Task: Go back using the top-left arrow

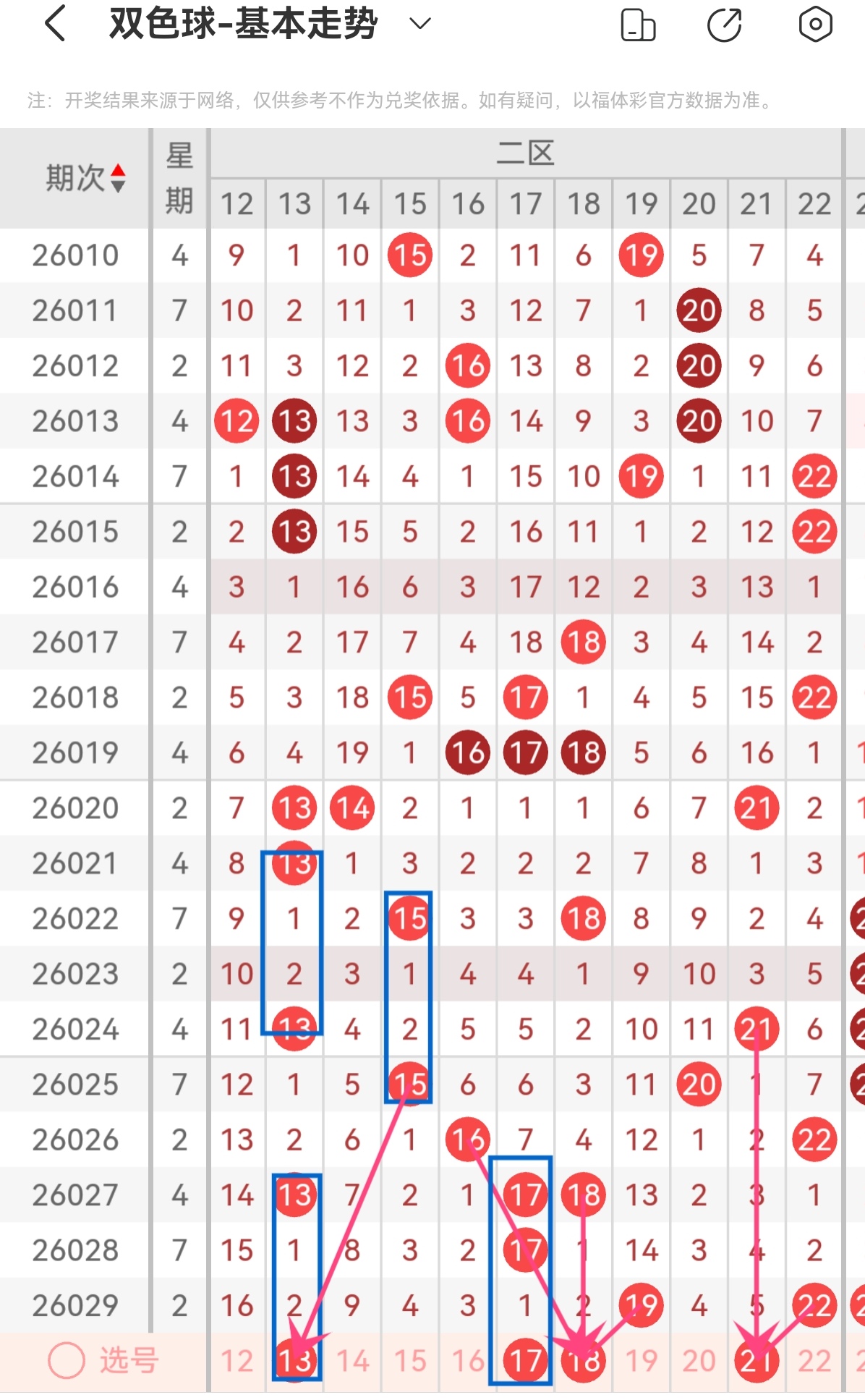Action: pos(56,24)
